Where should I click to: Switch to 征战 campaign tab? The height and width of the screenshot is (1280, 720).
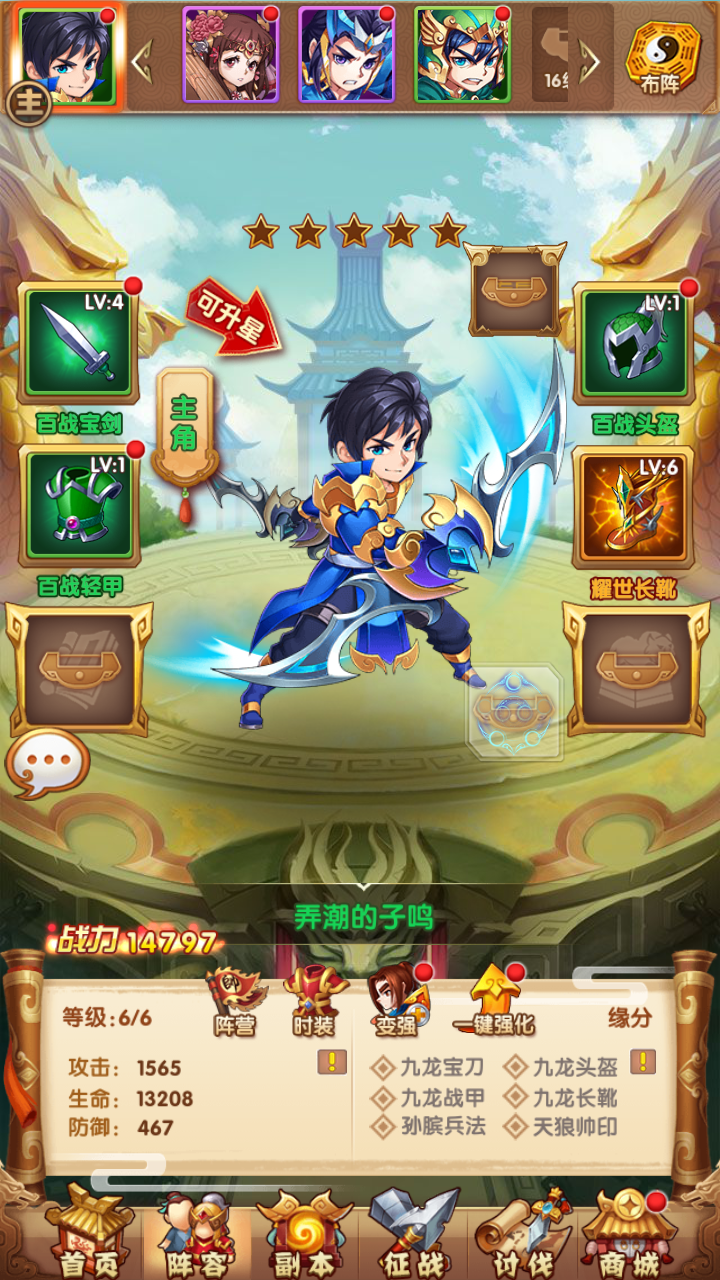pyautogui.click(x=414, y=1230)
